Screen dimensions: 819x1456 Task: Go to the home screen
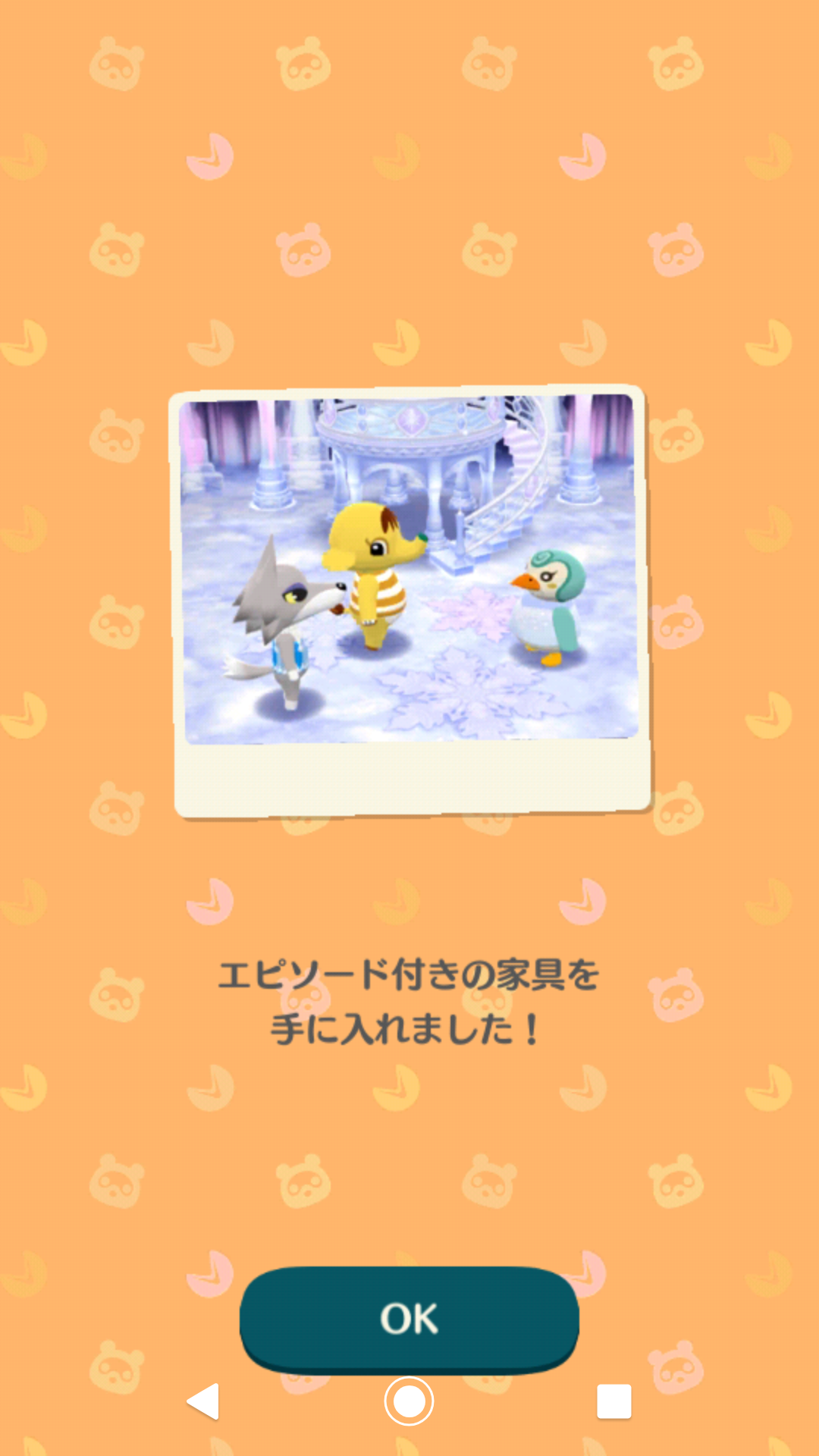[409, 1401]
